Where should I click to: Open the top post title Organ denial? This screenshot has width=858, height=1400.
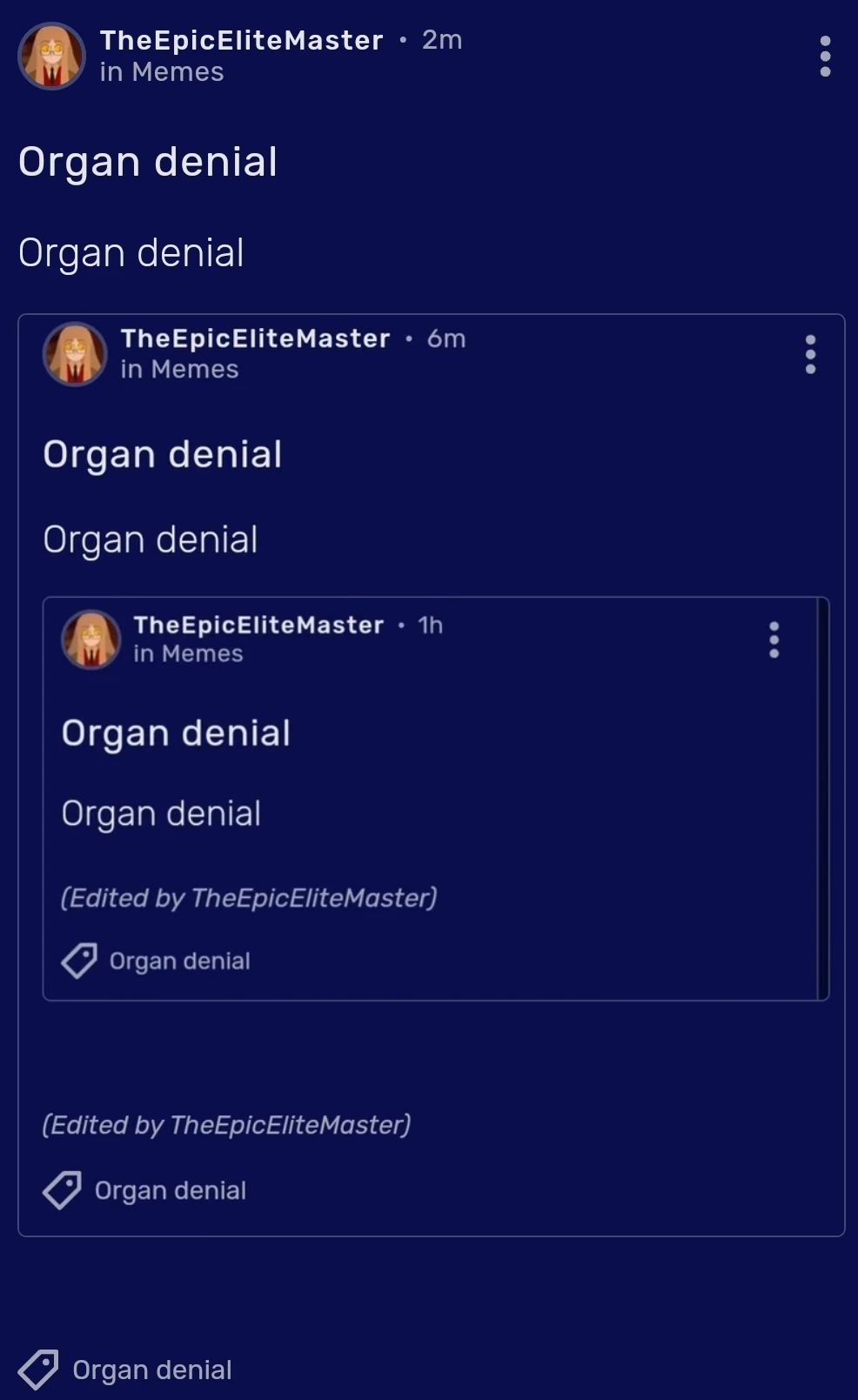click(149, 161)
